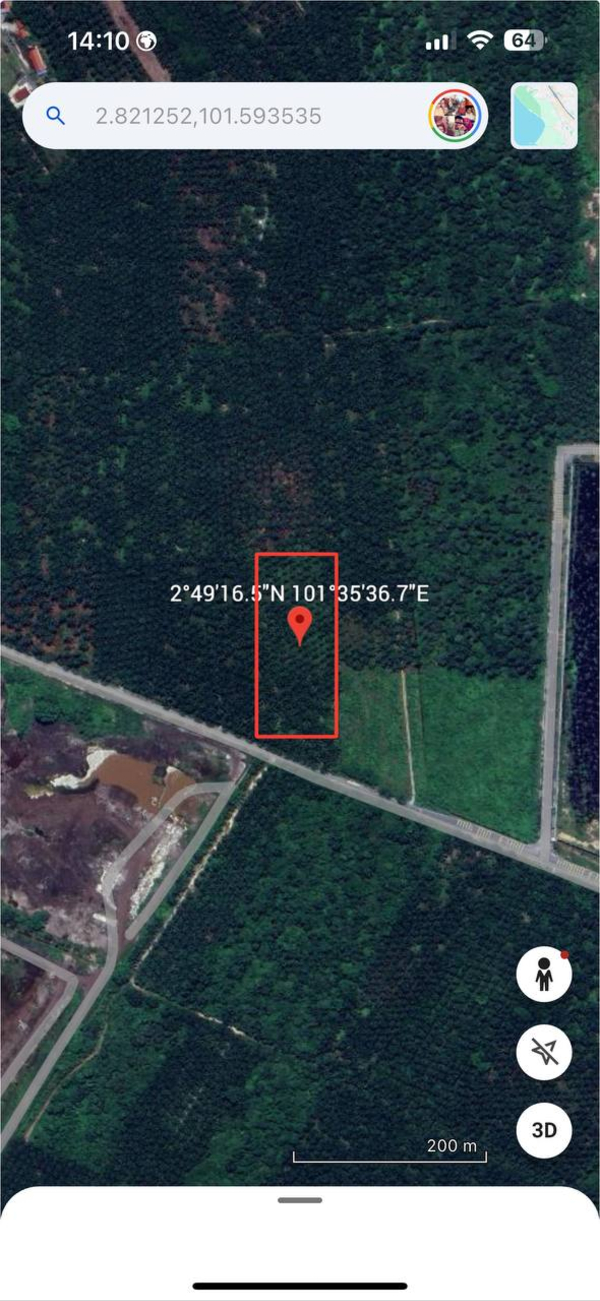Open Street View pegman button

[x=544, y=975]
